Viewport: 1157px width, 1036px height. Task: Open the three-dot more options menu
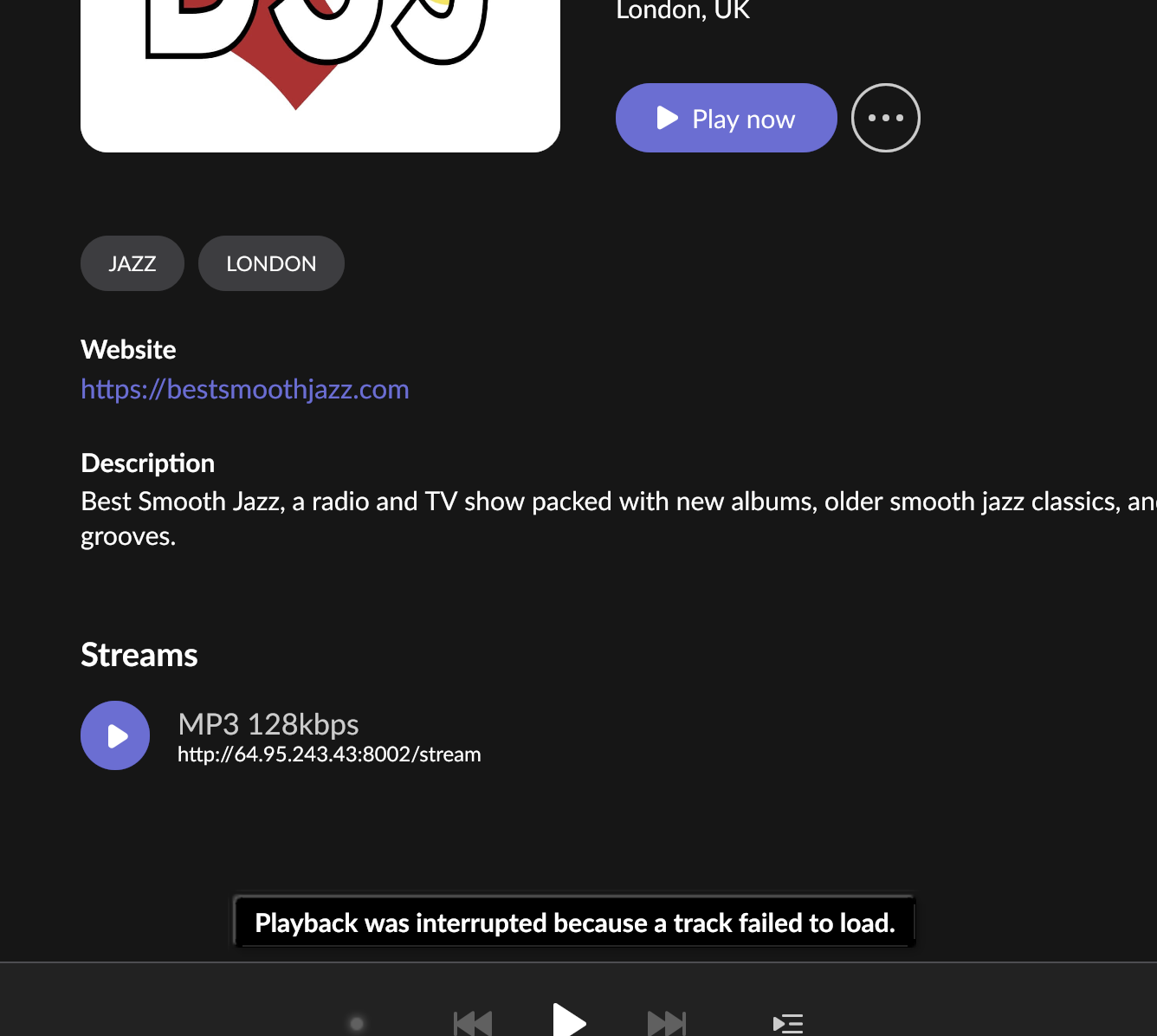[885, 118]
